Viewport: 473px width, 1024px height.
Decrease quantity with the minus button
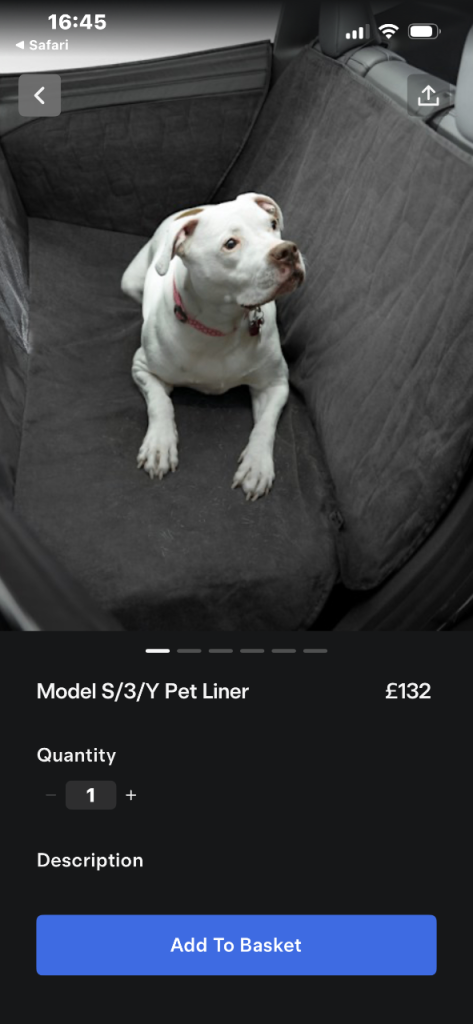[x=51, y=795]
